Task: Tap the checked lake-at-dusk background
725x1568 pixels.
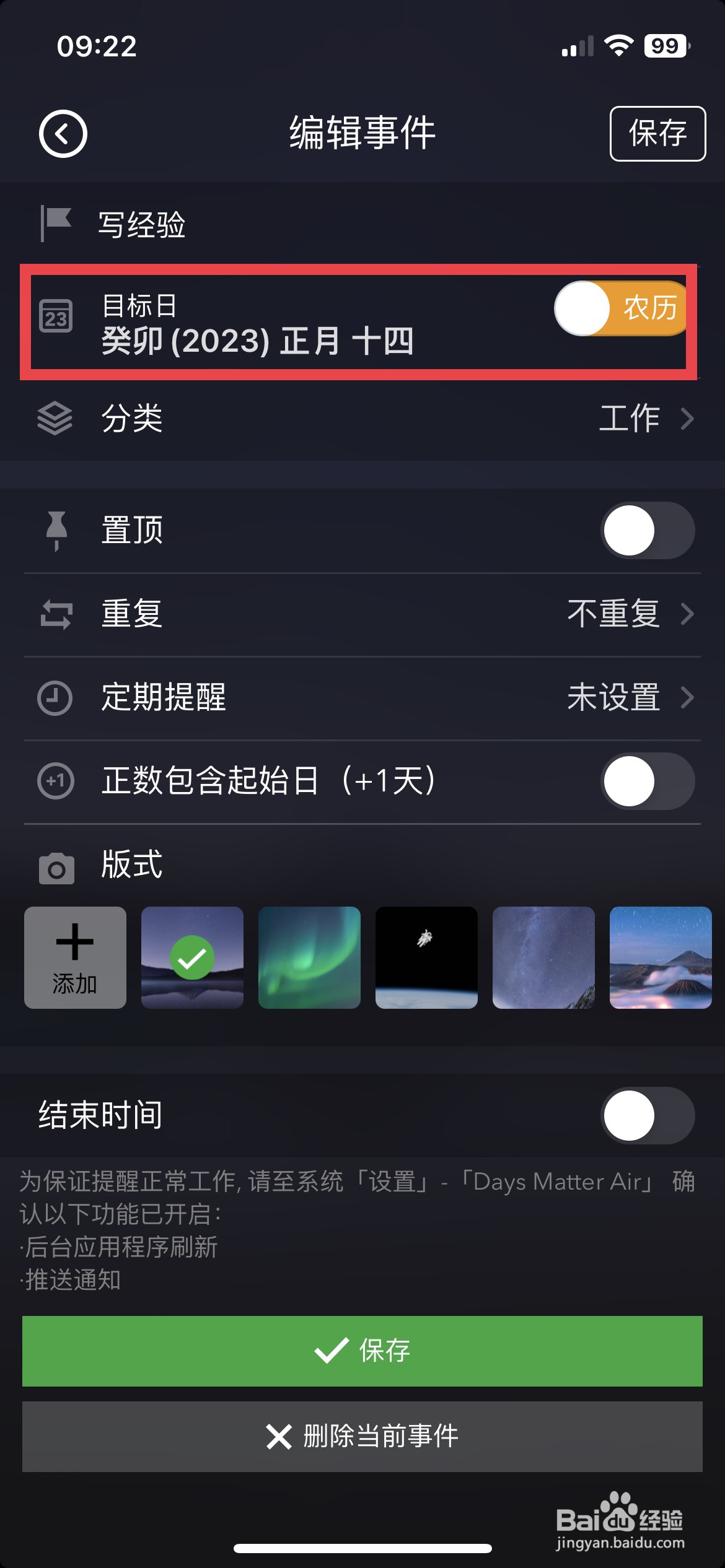Action: 192,957
